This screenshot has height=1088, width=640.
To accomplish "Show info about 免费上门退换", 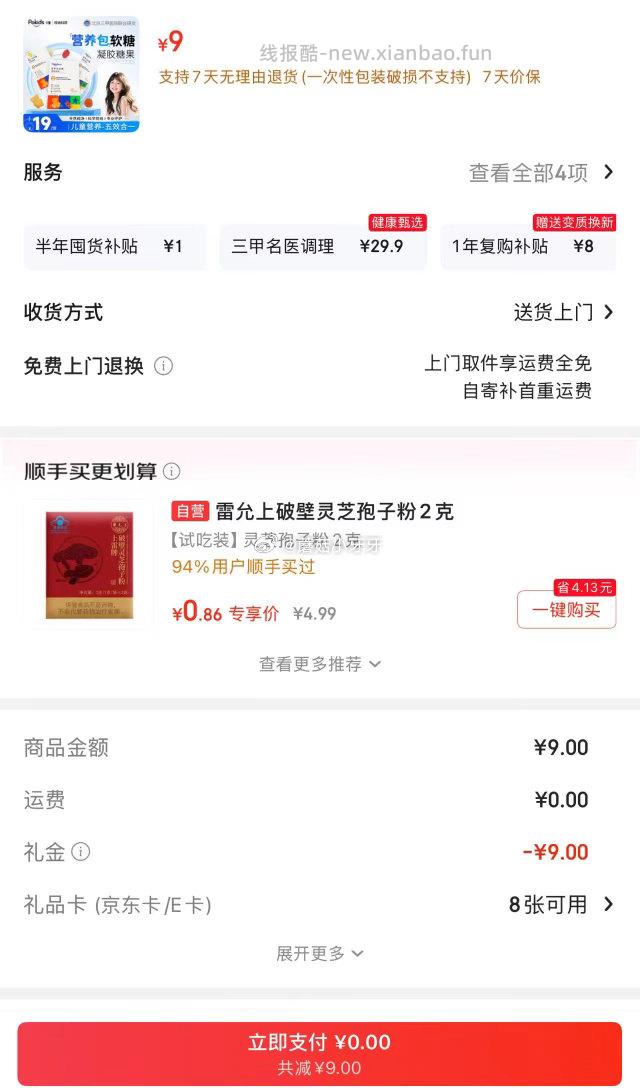I will 164,366.
